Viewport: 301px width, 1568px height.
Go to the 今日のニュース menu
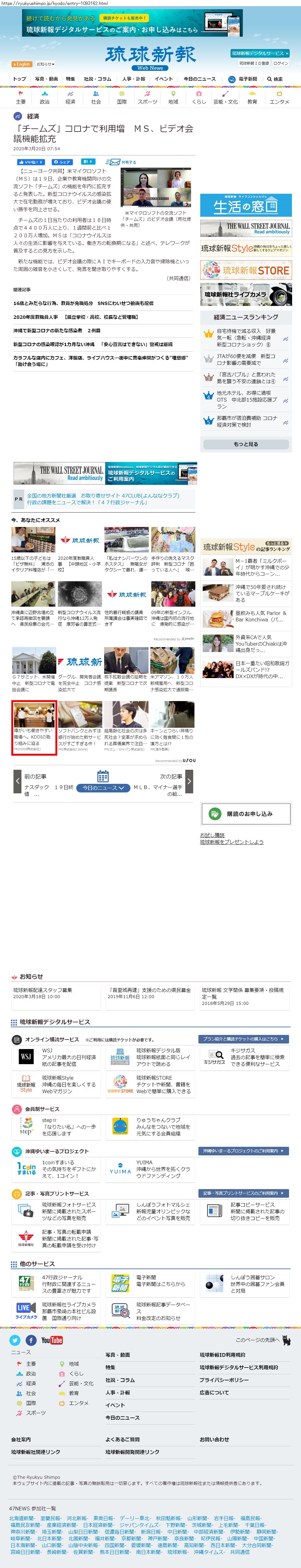click(199, 79)
